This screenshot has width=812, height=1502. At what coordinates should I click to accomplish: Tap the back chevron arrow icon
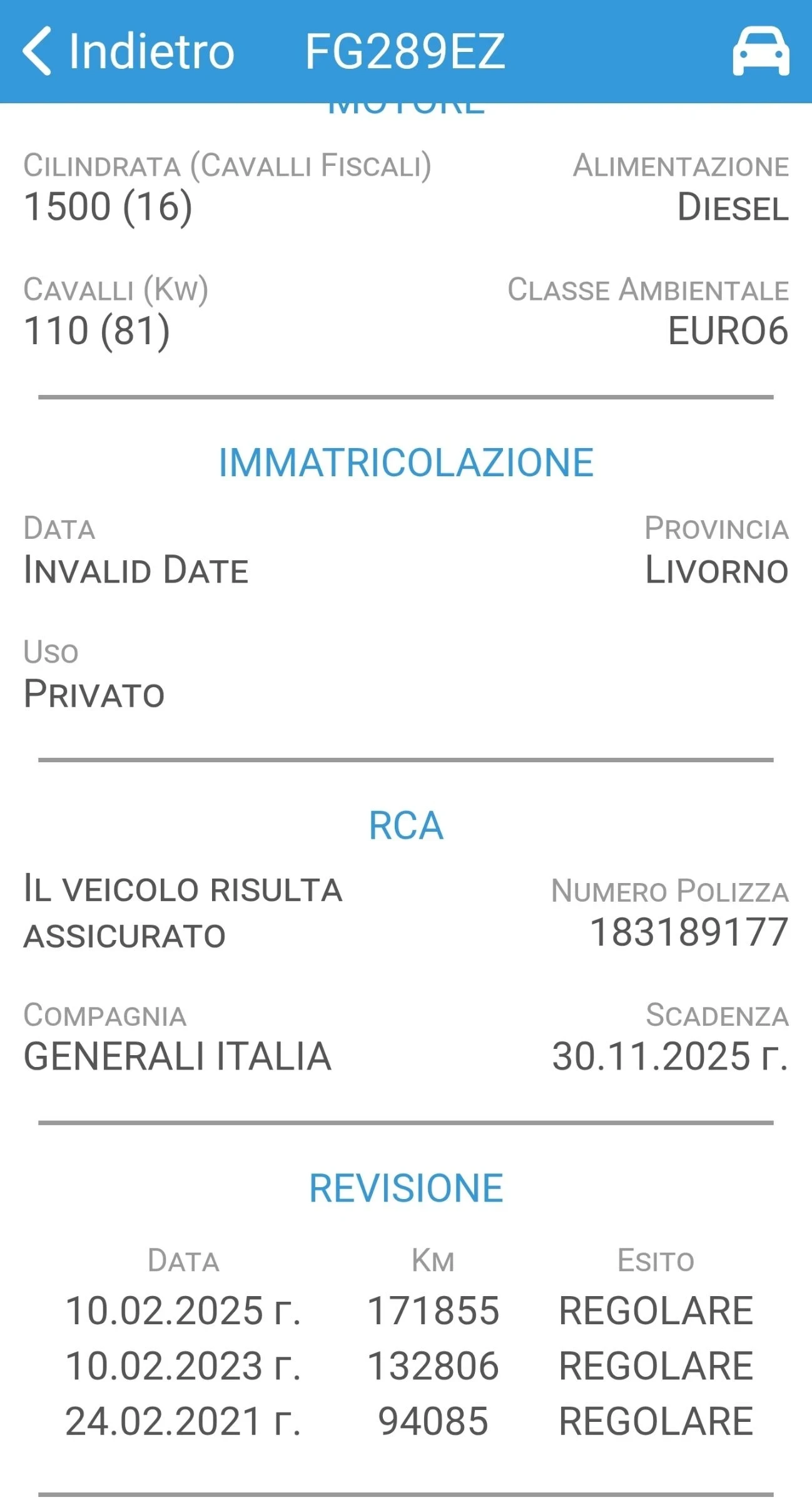pos(38,51)
